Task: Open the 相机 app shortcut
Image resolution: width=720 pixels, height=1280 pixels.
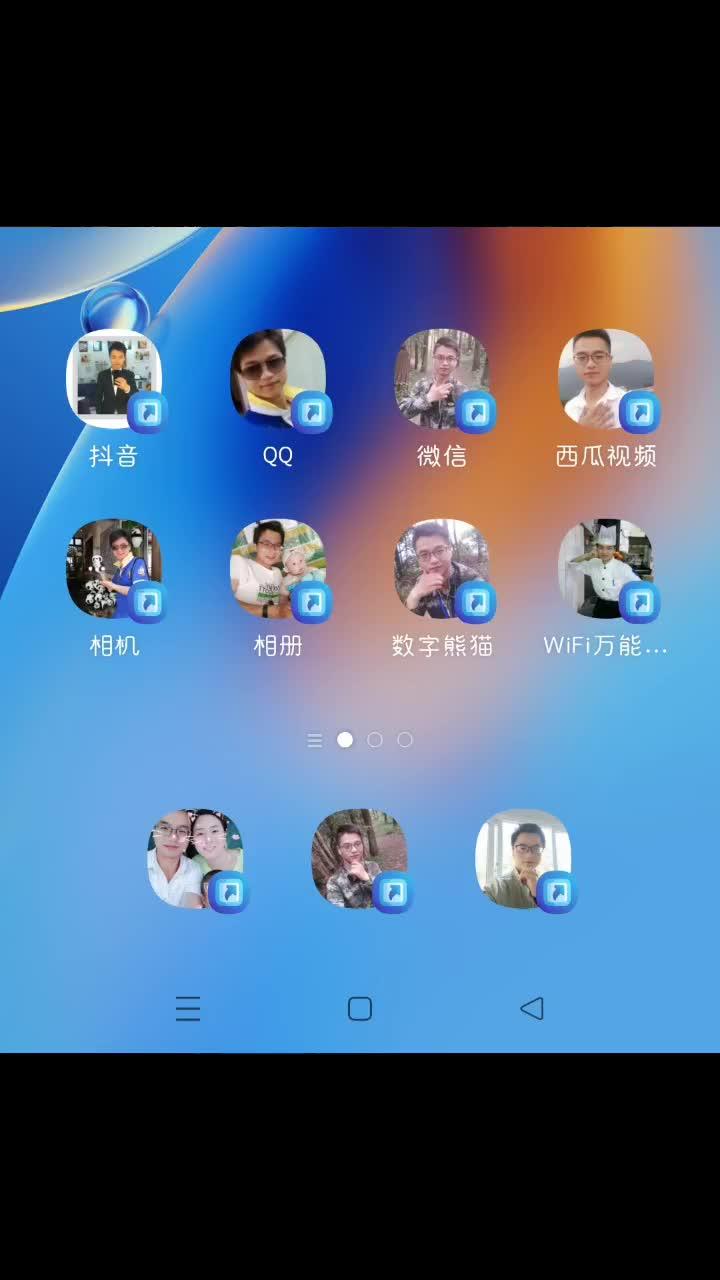Action: point(114,570)
